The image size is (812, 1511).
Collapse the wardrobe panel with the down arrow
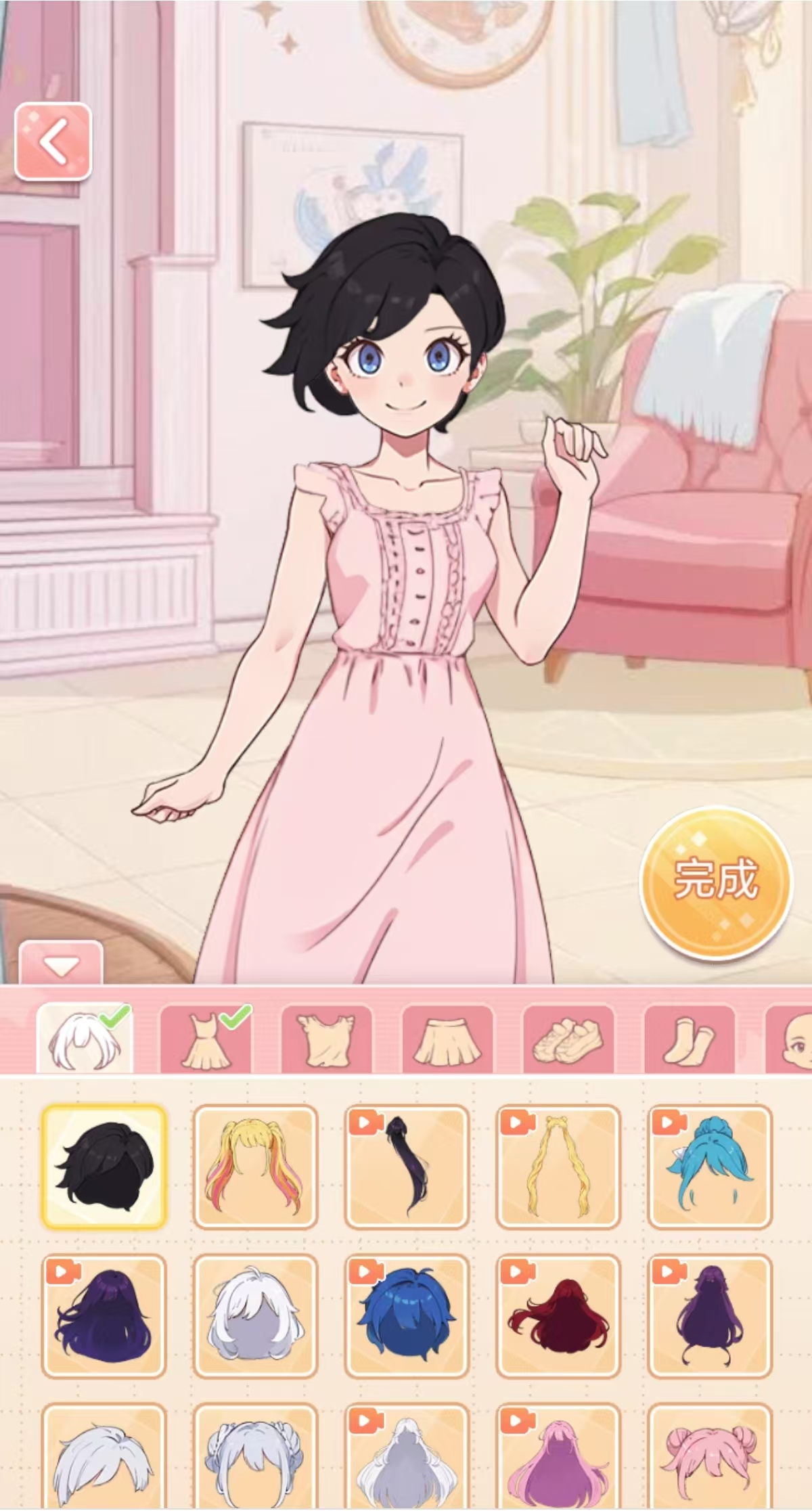[62, 964]
